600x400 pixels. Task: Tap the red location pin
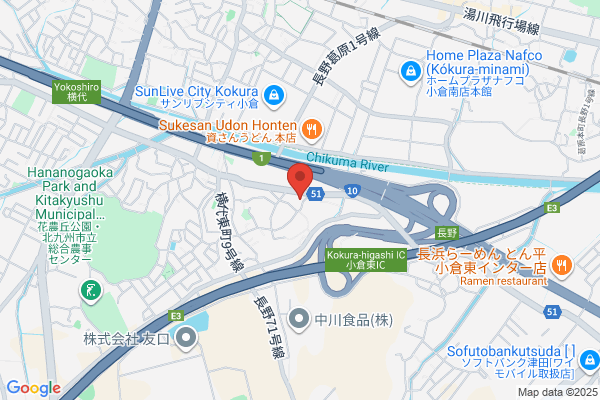[x=300, y=180]
